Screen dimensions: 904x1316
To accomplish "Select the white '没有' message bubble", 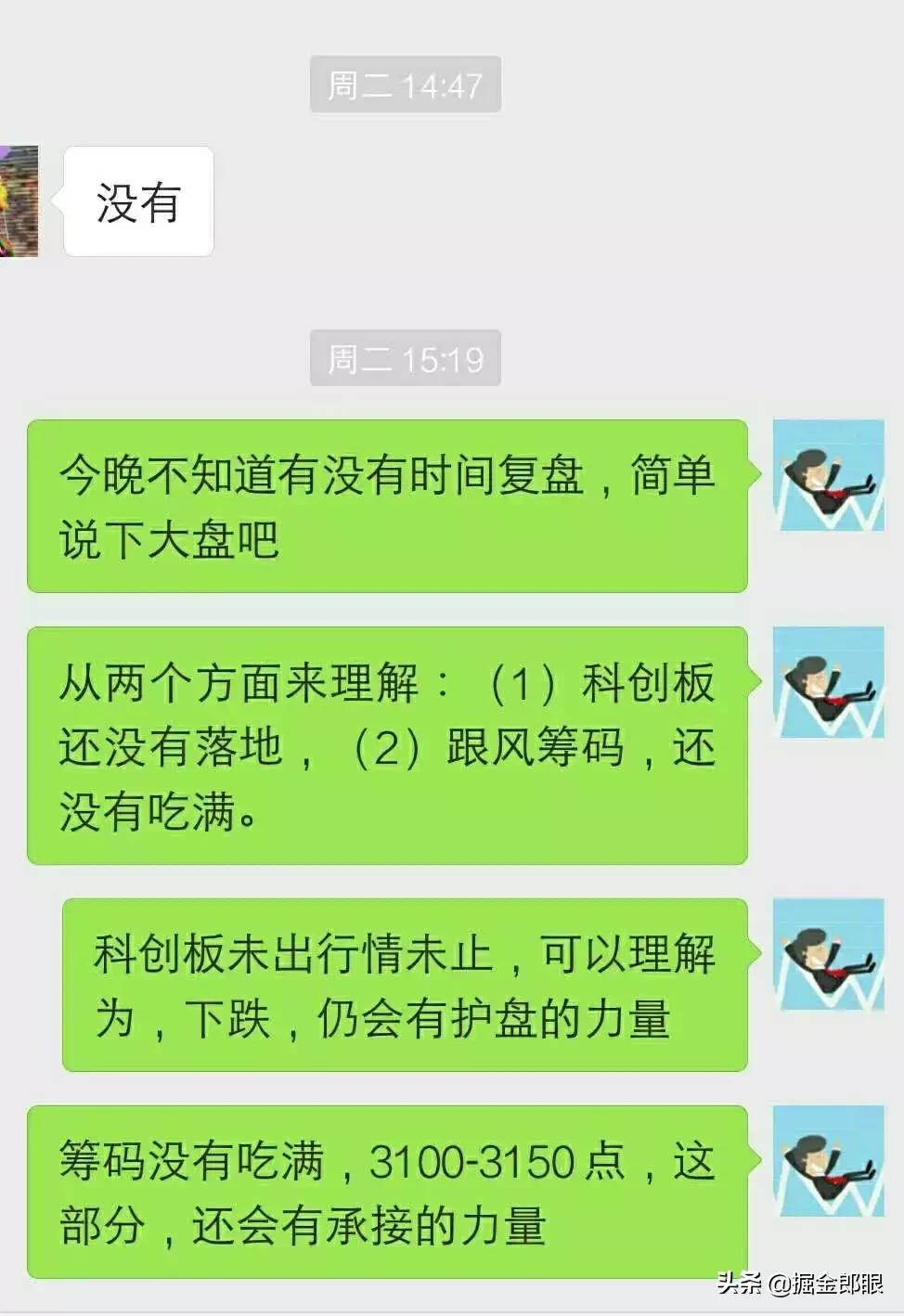I will 137,200.
